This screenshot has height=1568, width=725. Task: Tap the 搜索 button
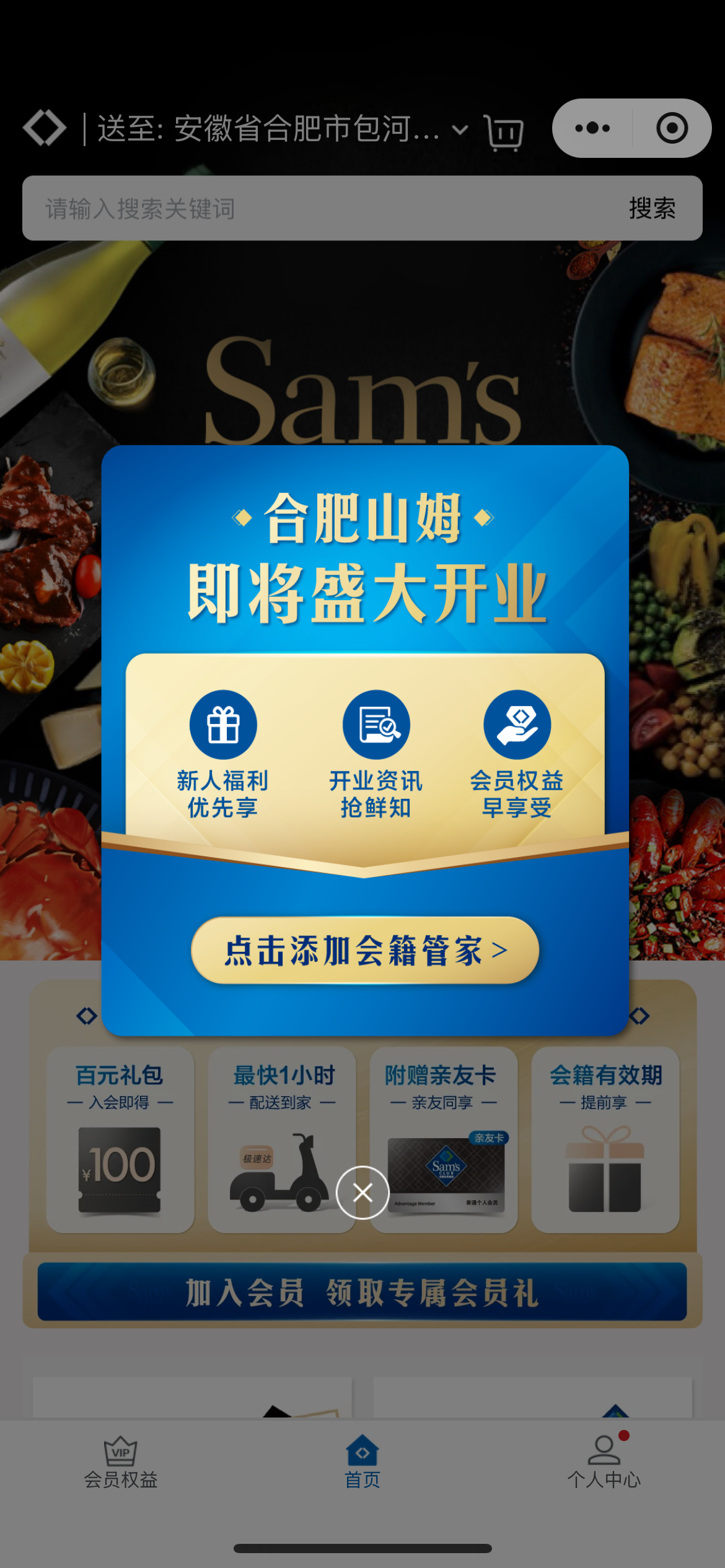pos(652,209)
